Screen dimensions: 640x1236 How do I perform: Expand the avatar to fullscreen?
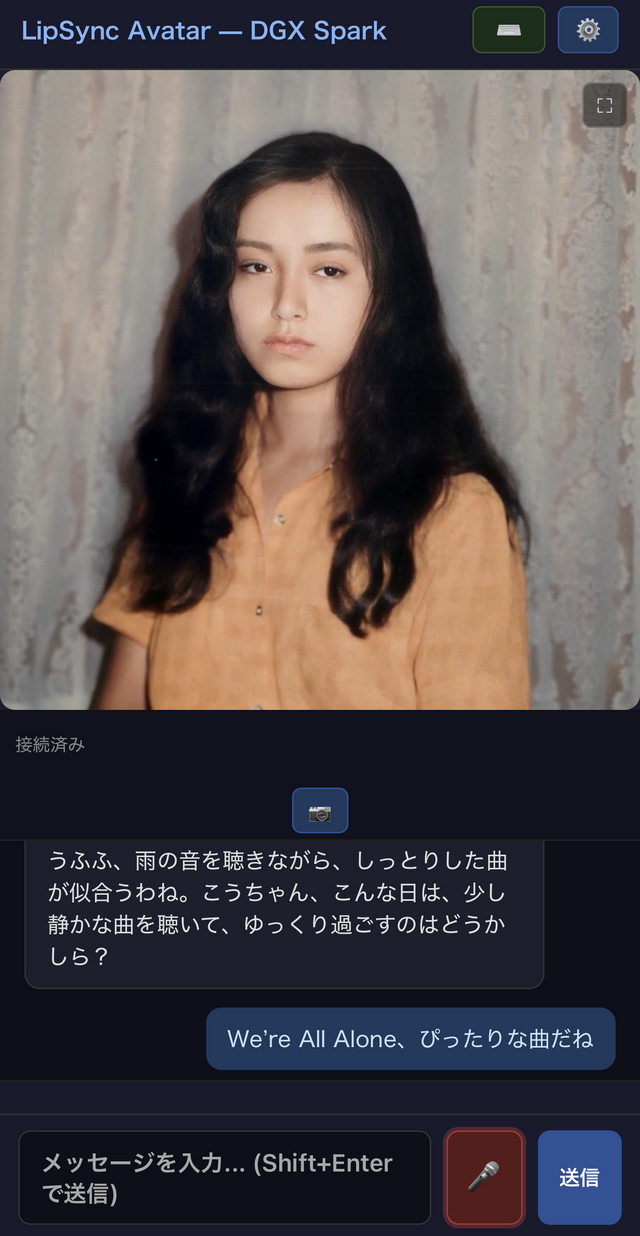[604, 106]
